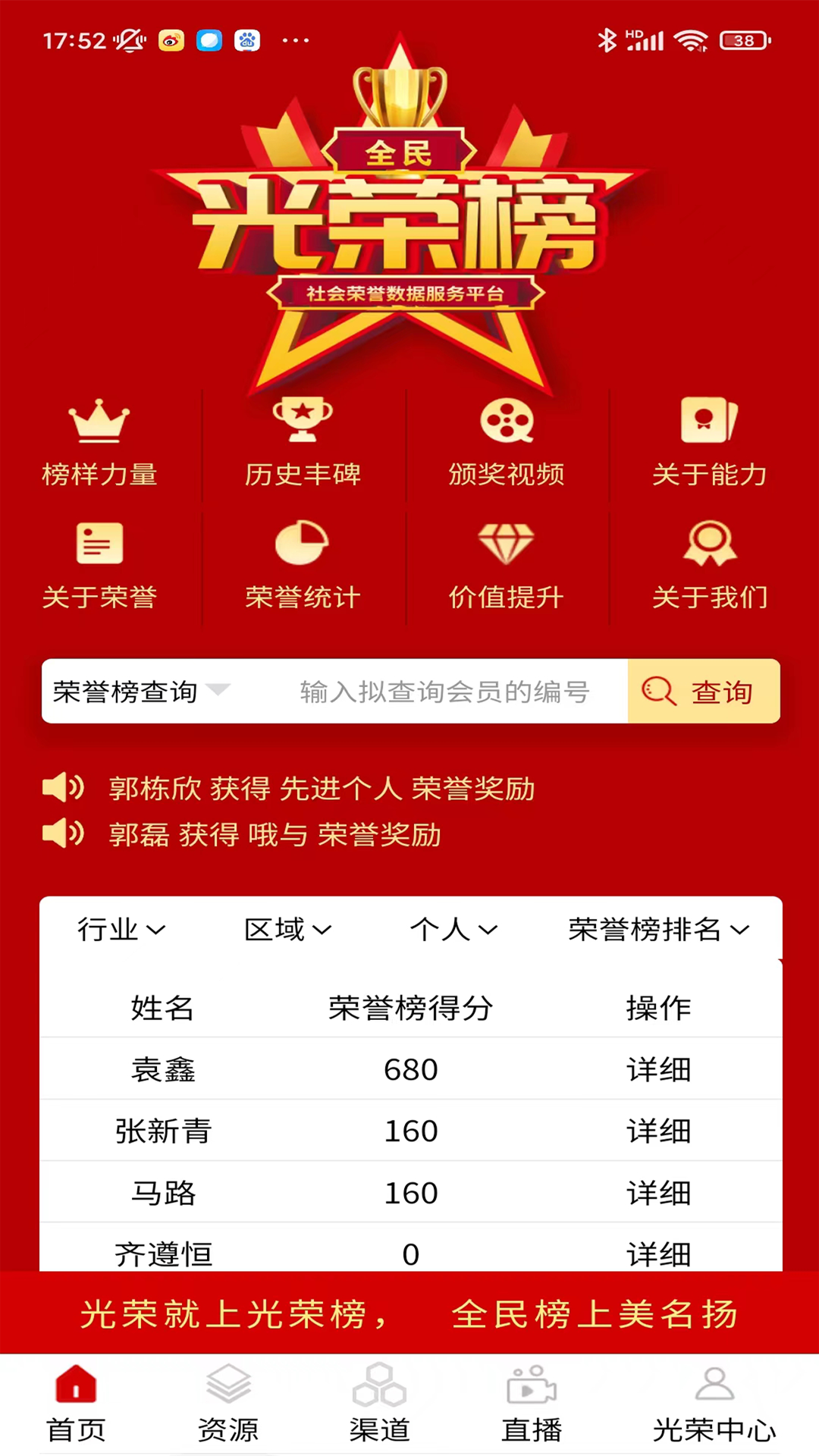Expand the 行业 filter
The width and height of the screenshot is (819, 1456).
coord(121,930)
